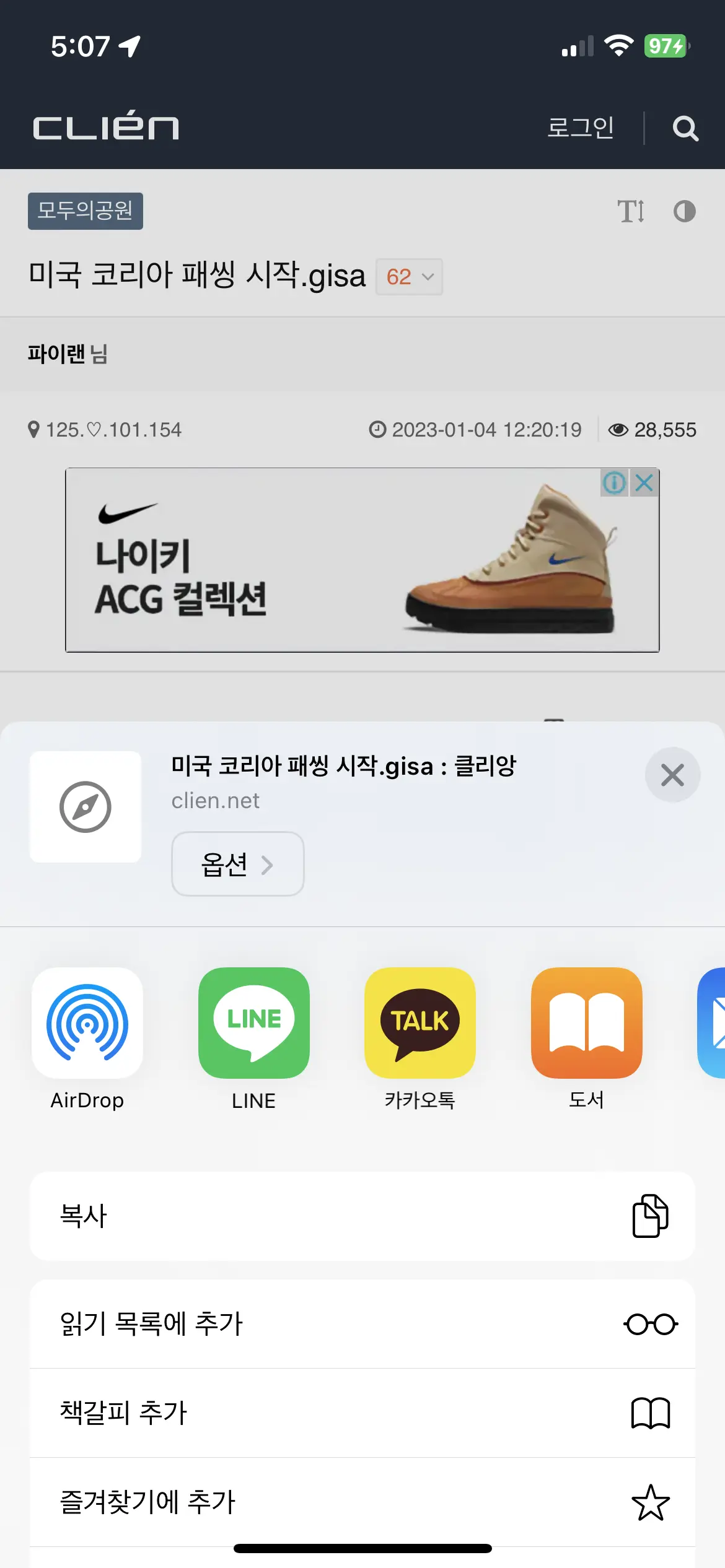This screenshot has width=725, height=1568.
Task: Send the link through 카카오톡
Action: 420,1024
